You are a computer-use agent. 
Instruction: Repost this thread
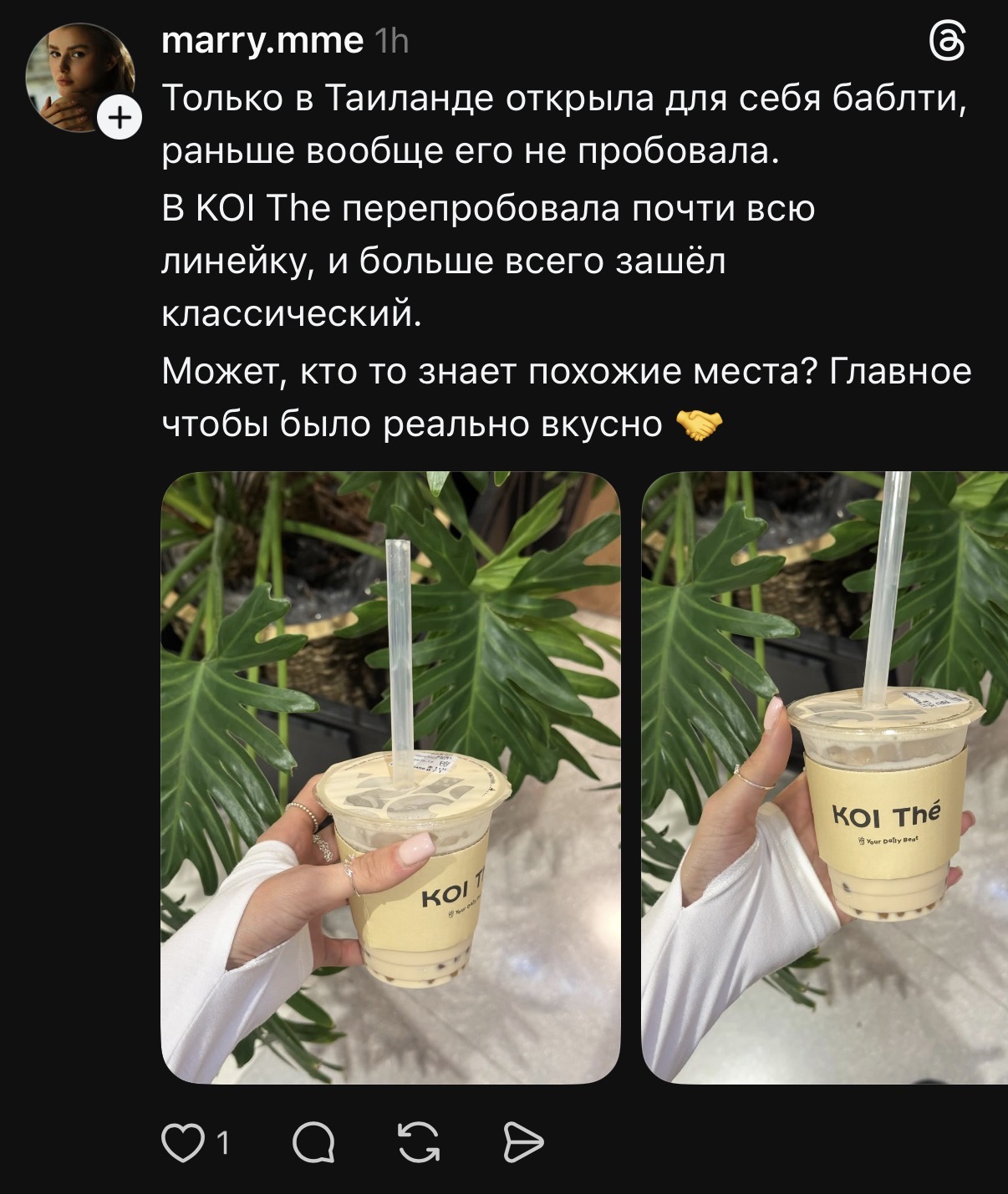point(419,1142)
